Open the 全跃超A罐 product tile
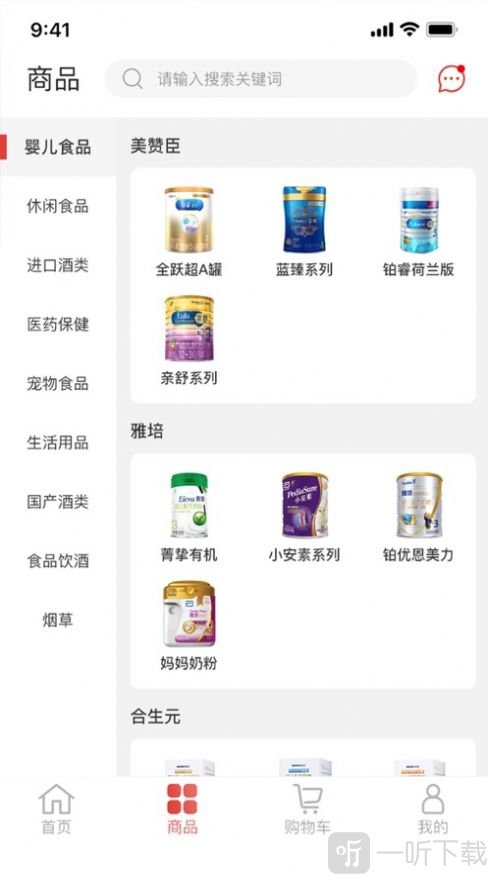 coord(189,231)
